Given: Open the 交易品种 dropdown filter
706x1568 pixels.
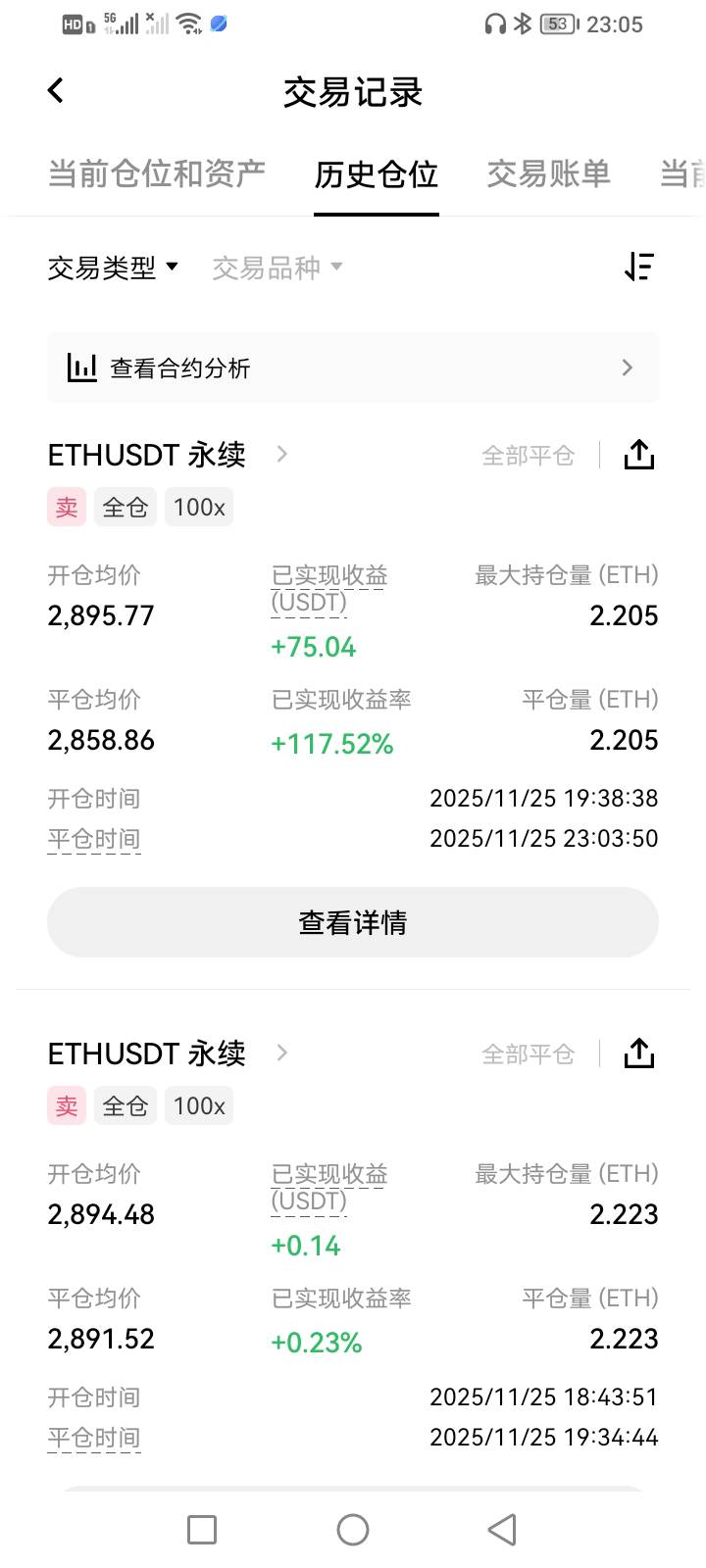Looking at the screenshot, I should click(x=277, y=268).
